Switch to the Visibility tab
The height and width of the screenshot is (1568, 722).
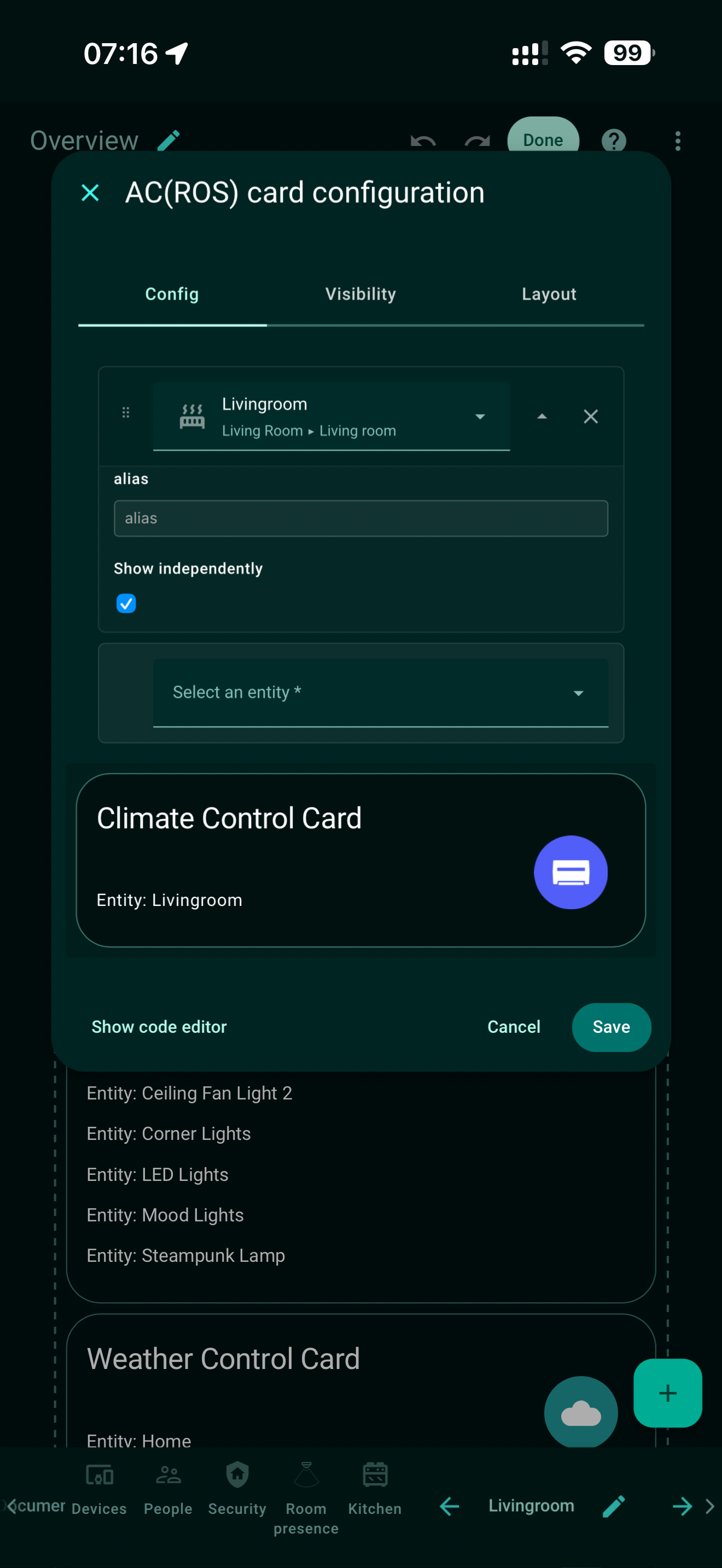(x=360, y=294)
